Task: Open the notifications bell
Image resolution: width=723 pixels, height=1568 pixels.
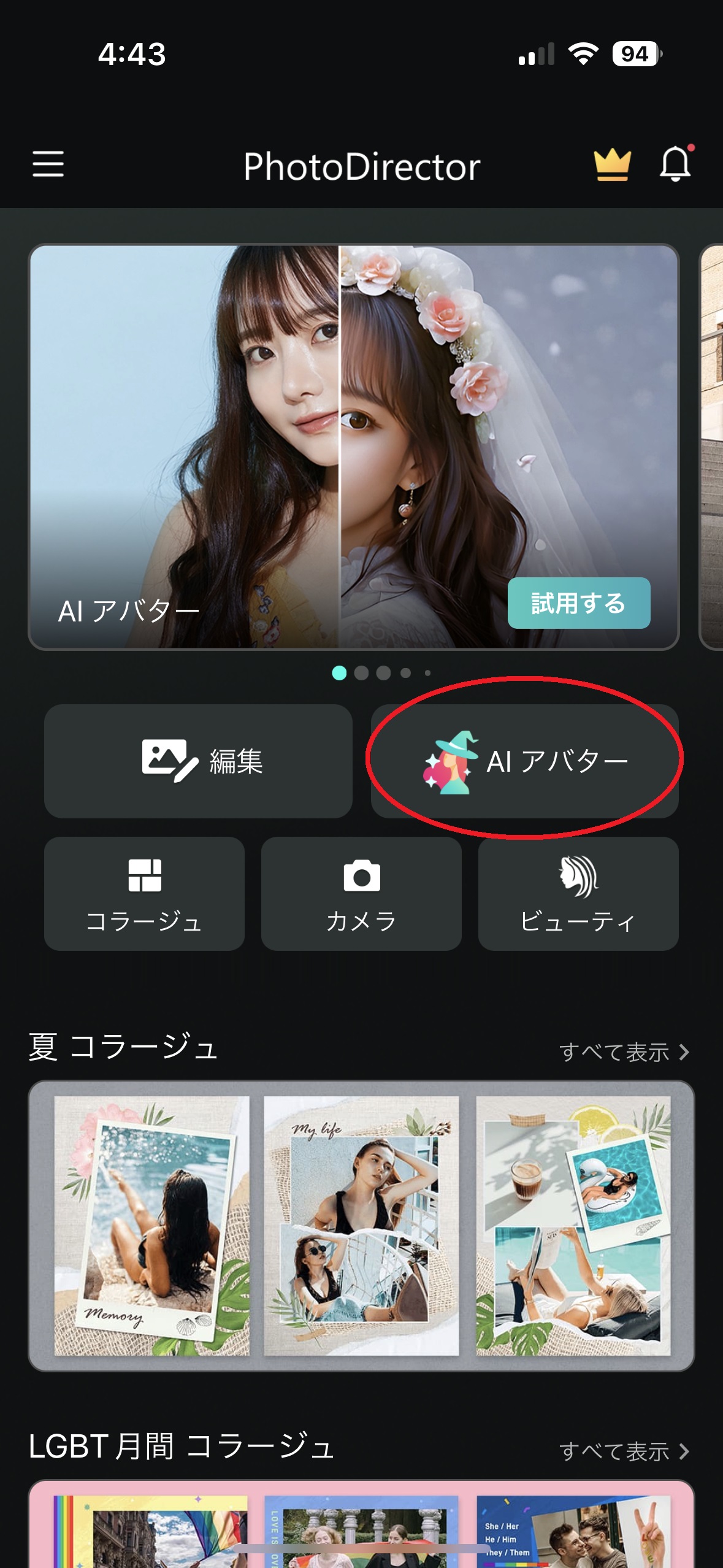Action: pos(675,164)
